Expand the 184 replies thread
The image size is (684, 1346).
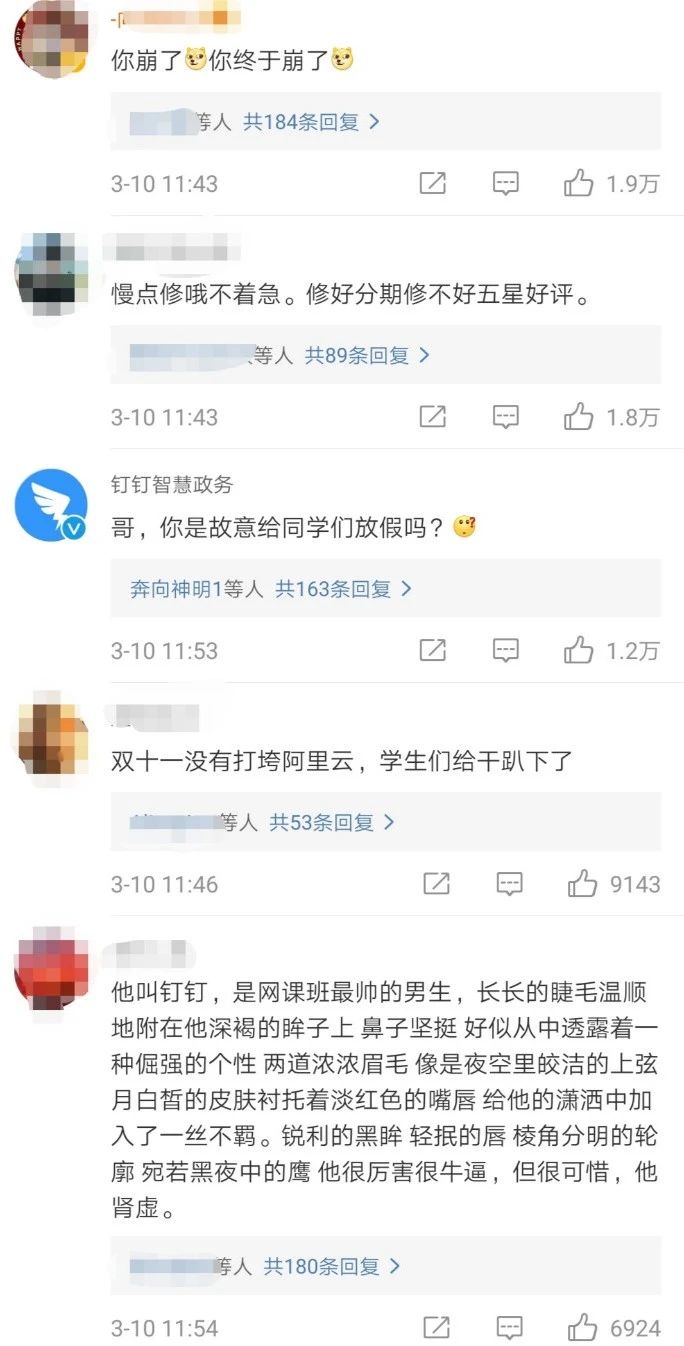coord(312,122)
